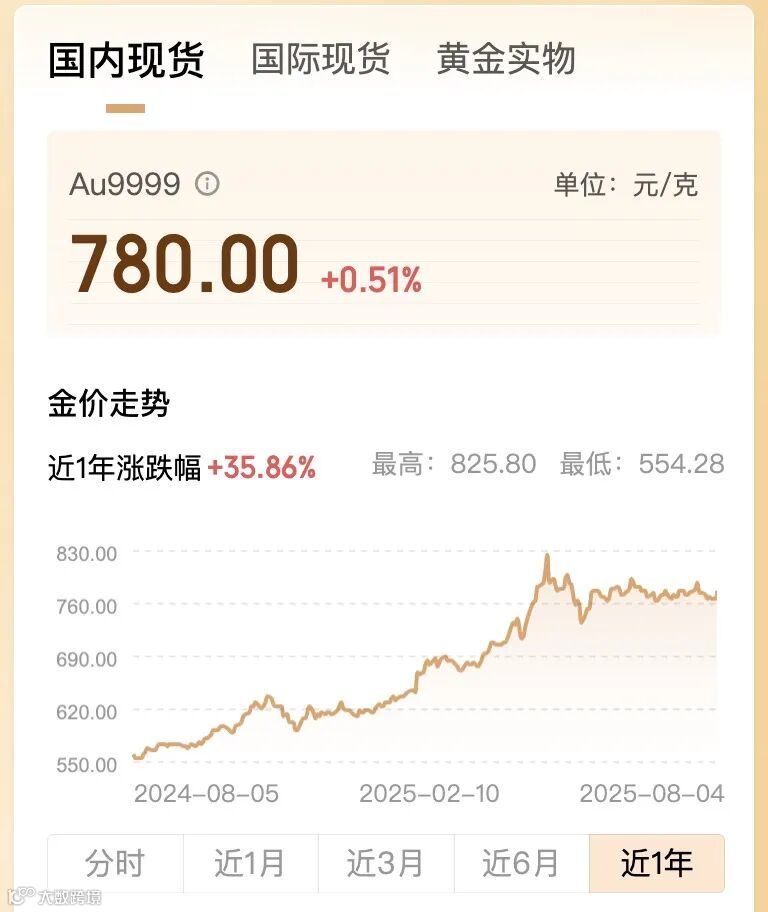Screen dimensions: 768x912
Task: Select the 近1年 time range
Action: click(x=657, y=863)
